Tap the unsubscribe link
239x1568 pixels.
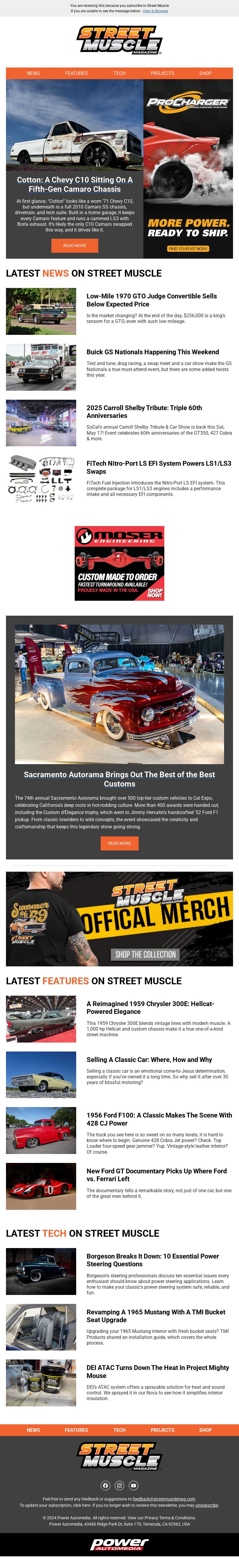206,1505
